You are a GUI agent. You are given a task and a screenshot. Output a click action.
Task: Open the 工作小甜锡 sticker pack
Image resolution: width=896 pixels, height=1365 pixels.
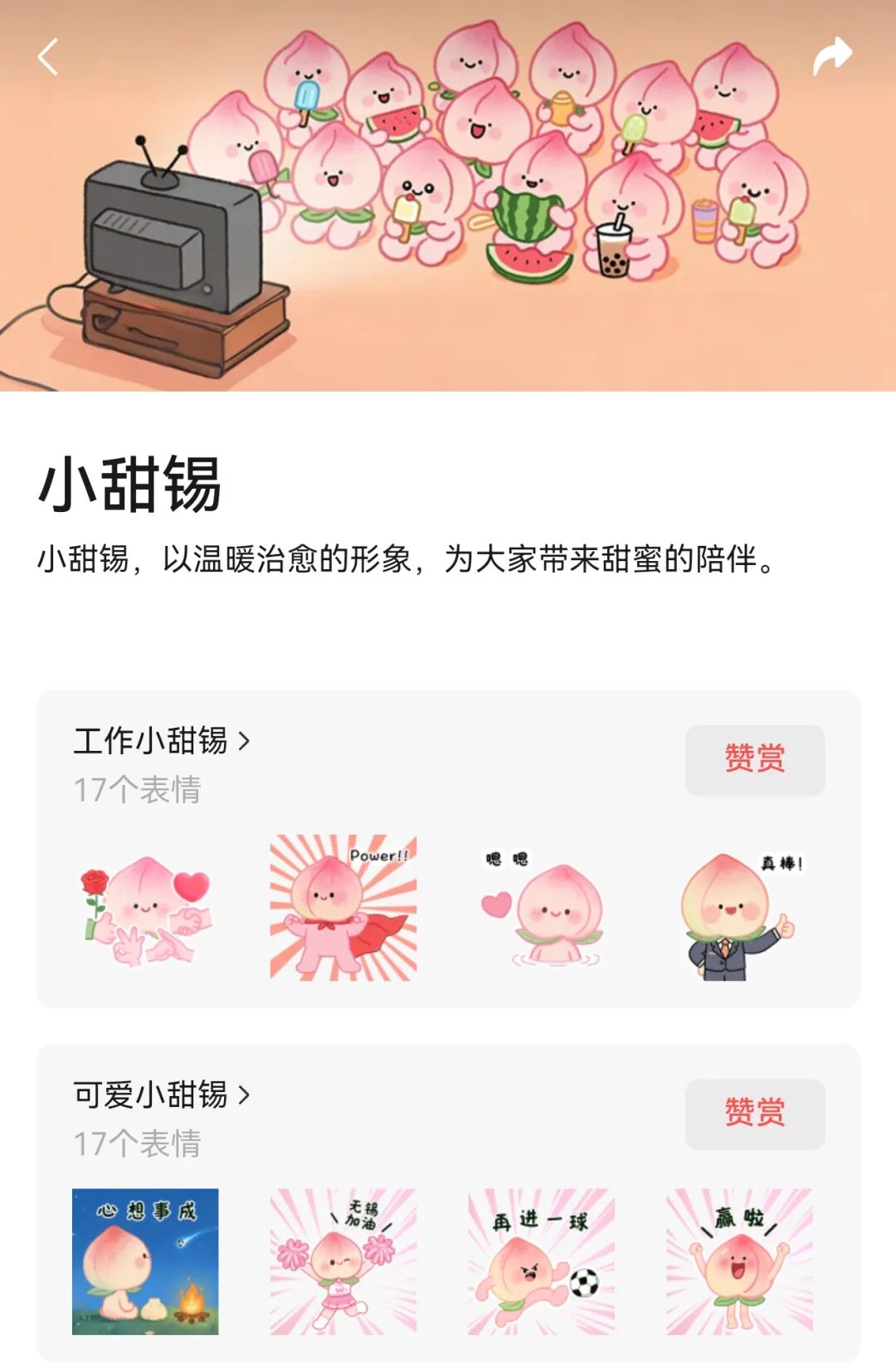[x=162, y=740]
